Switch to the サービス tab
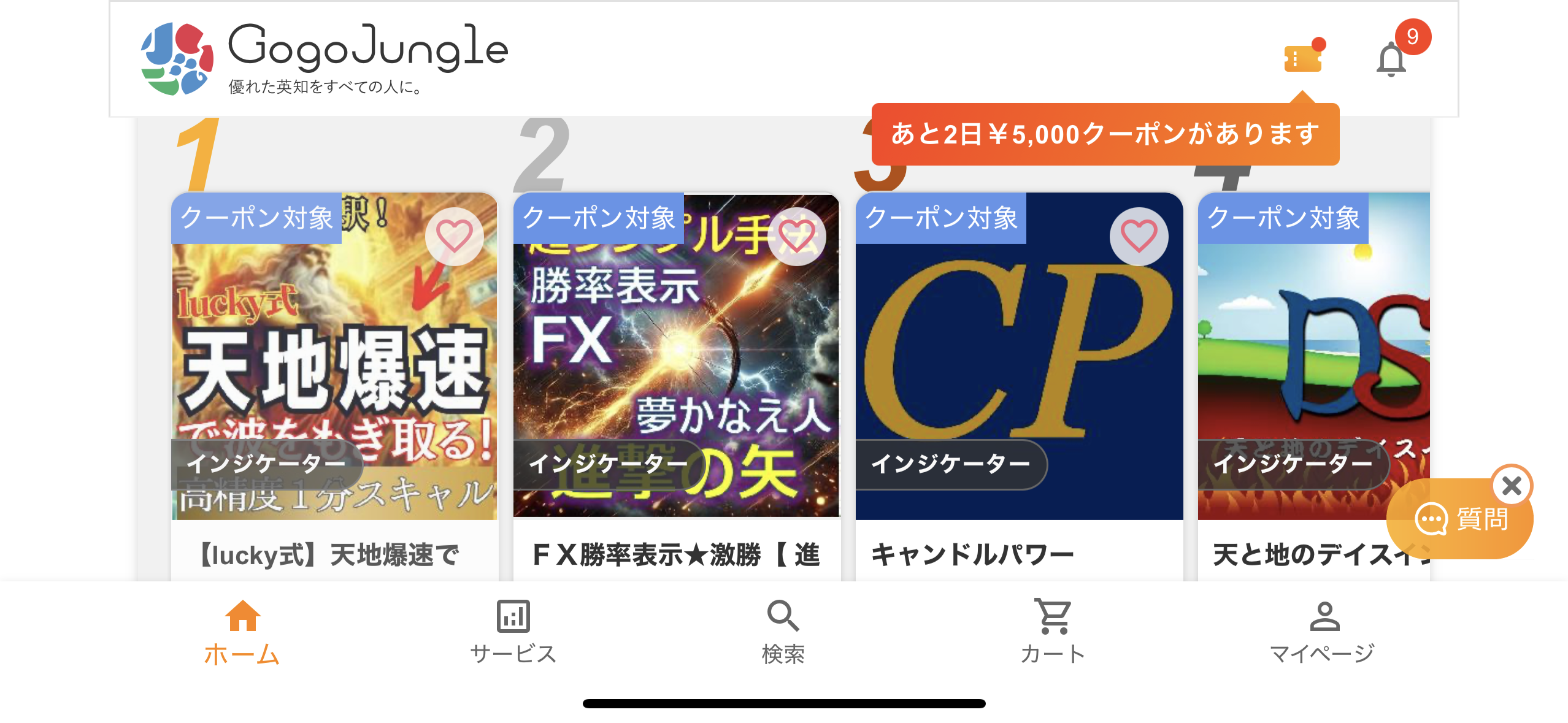 click(x=513, y=632)
